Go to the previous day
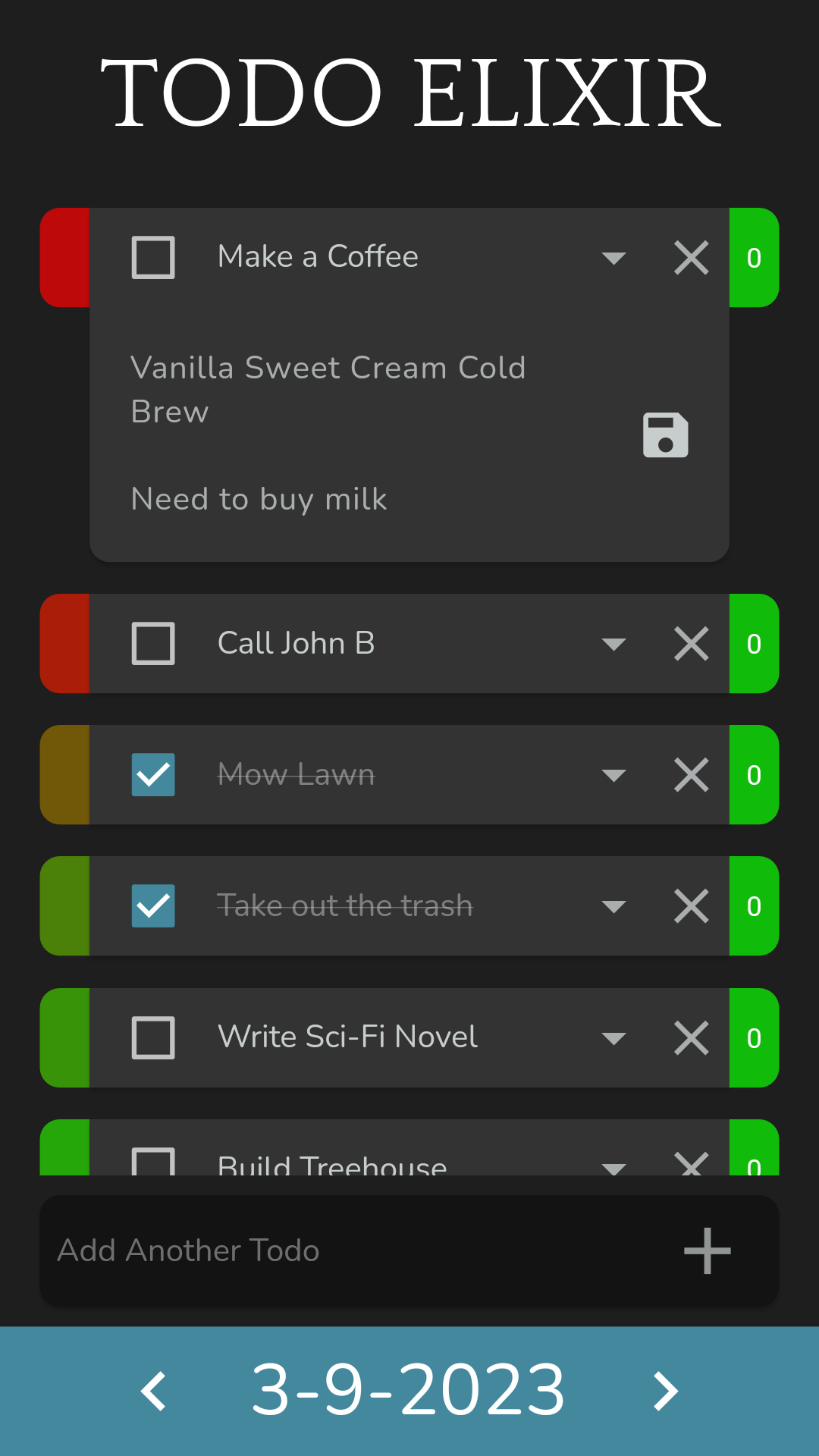 pos(154,1392)
